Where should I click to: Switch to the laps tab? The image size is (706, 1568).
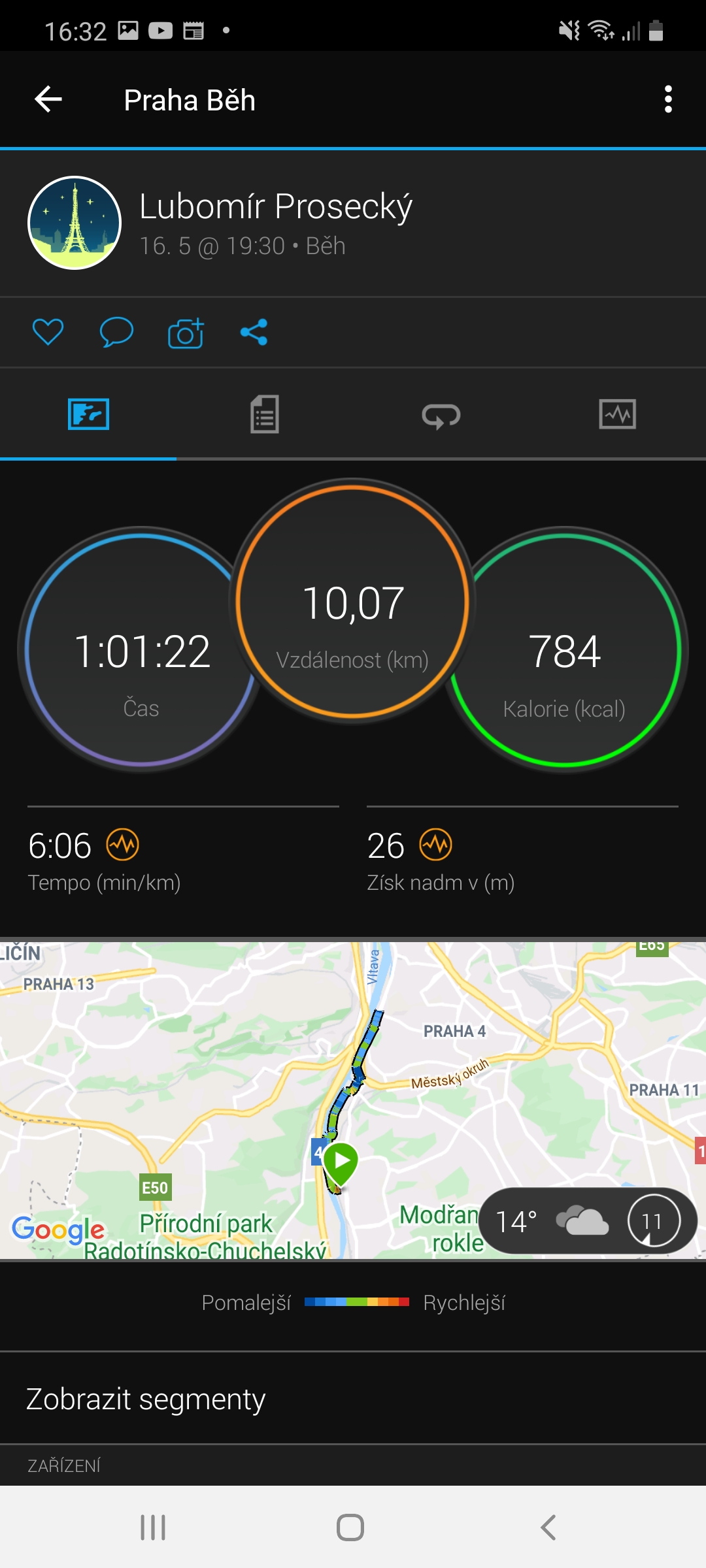point(441,414)
